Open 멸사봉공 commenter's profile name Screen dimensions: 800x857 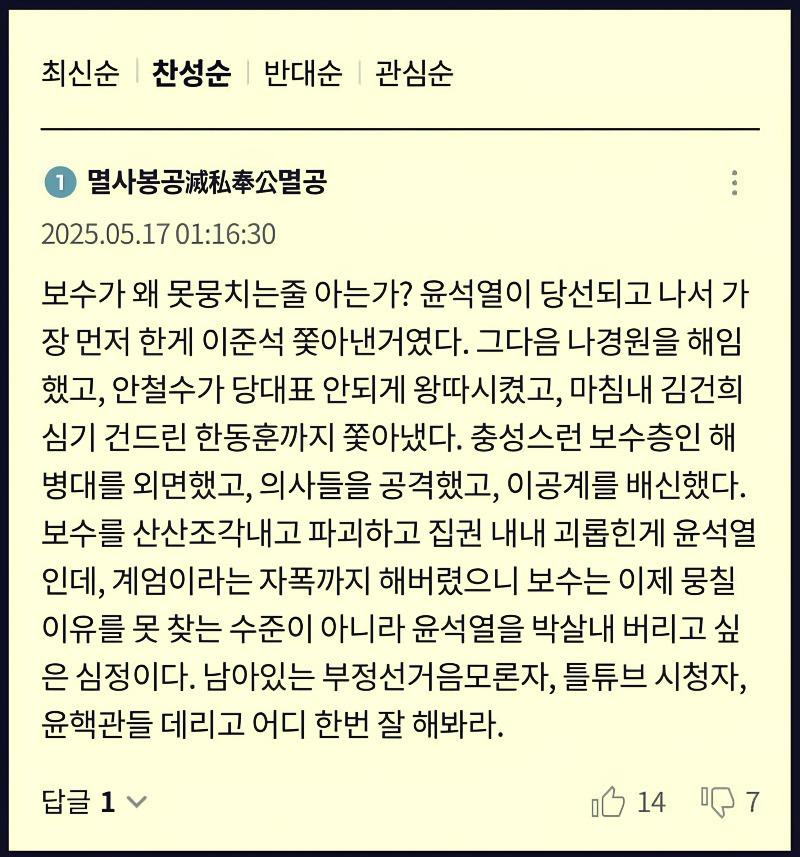pos(206,182)
